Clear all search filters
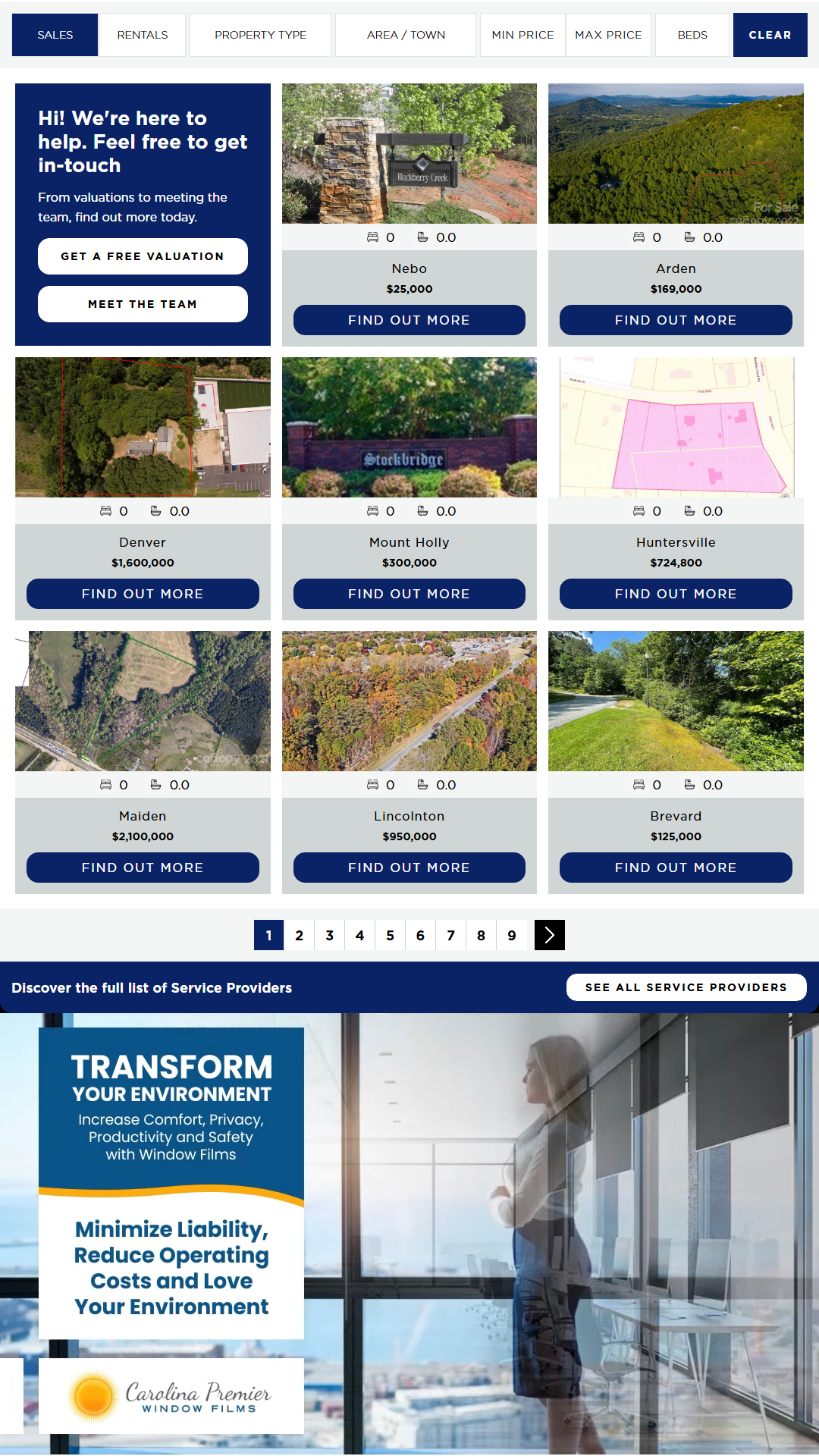819x1456 pixels. (x=770, y=35)
